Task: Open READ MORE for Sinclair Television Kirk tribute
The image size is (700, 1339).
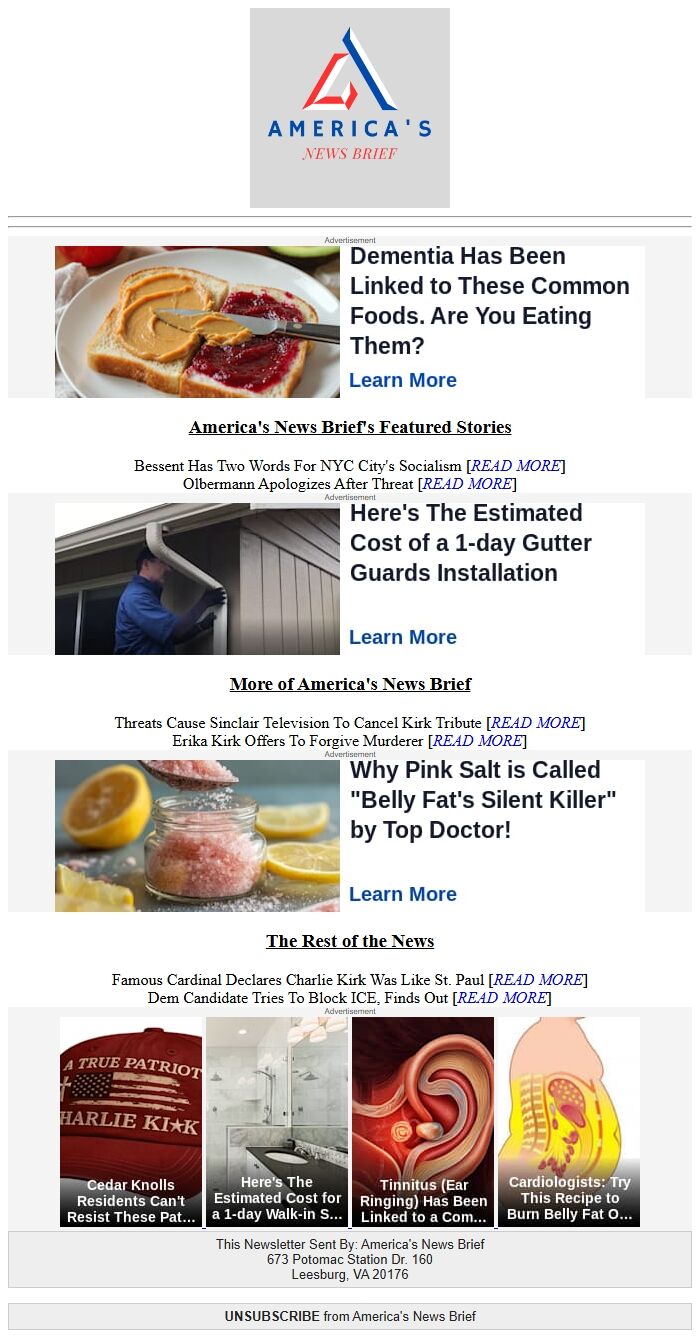Action: (536, 723)
